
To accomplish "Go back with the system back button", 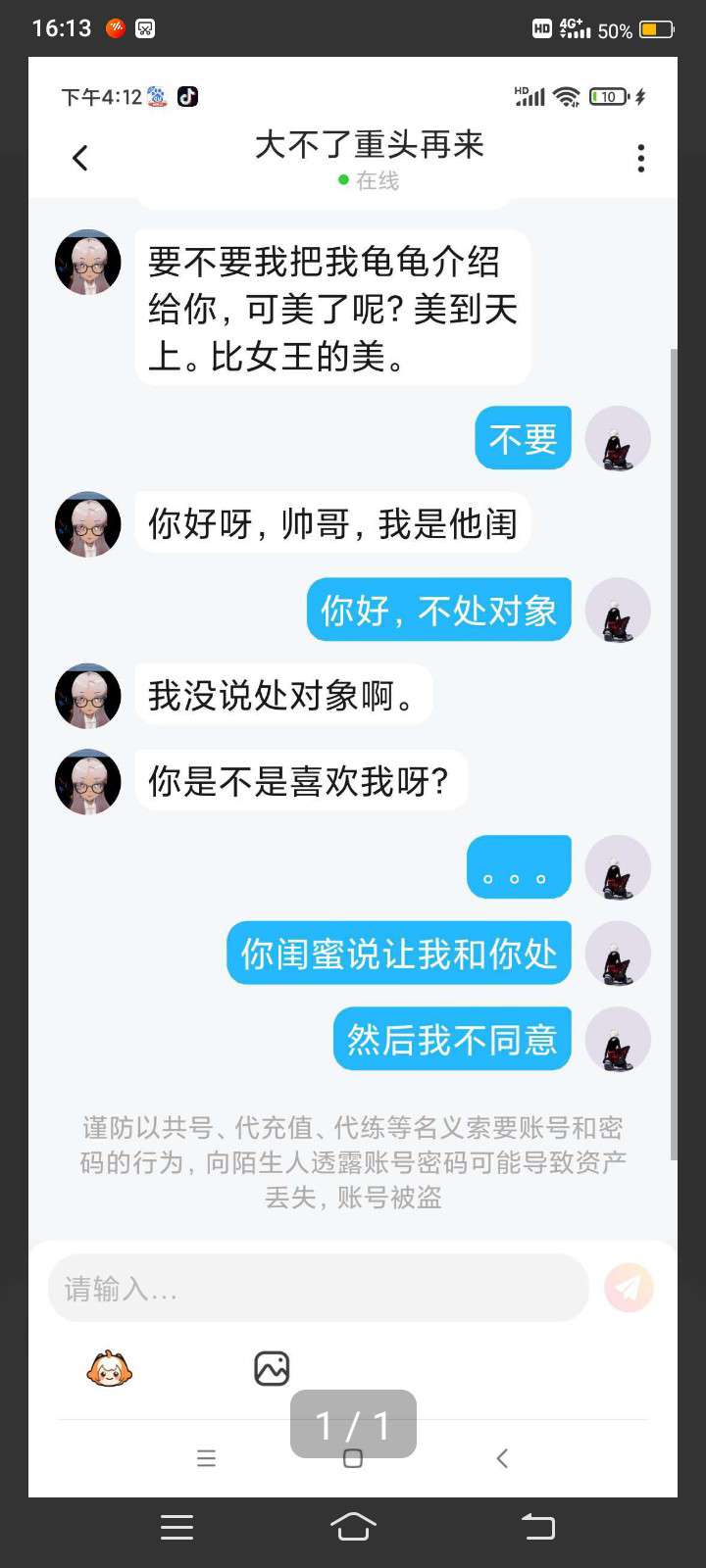I will pyautogui.click(x=537, y=1527).
